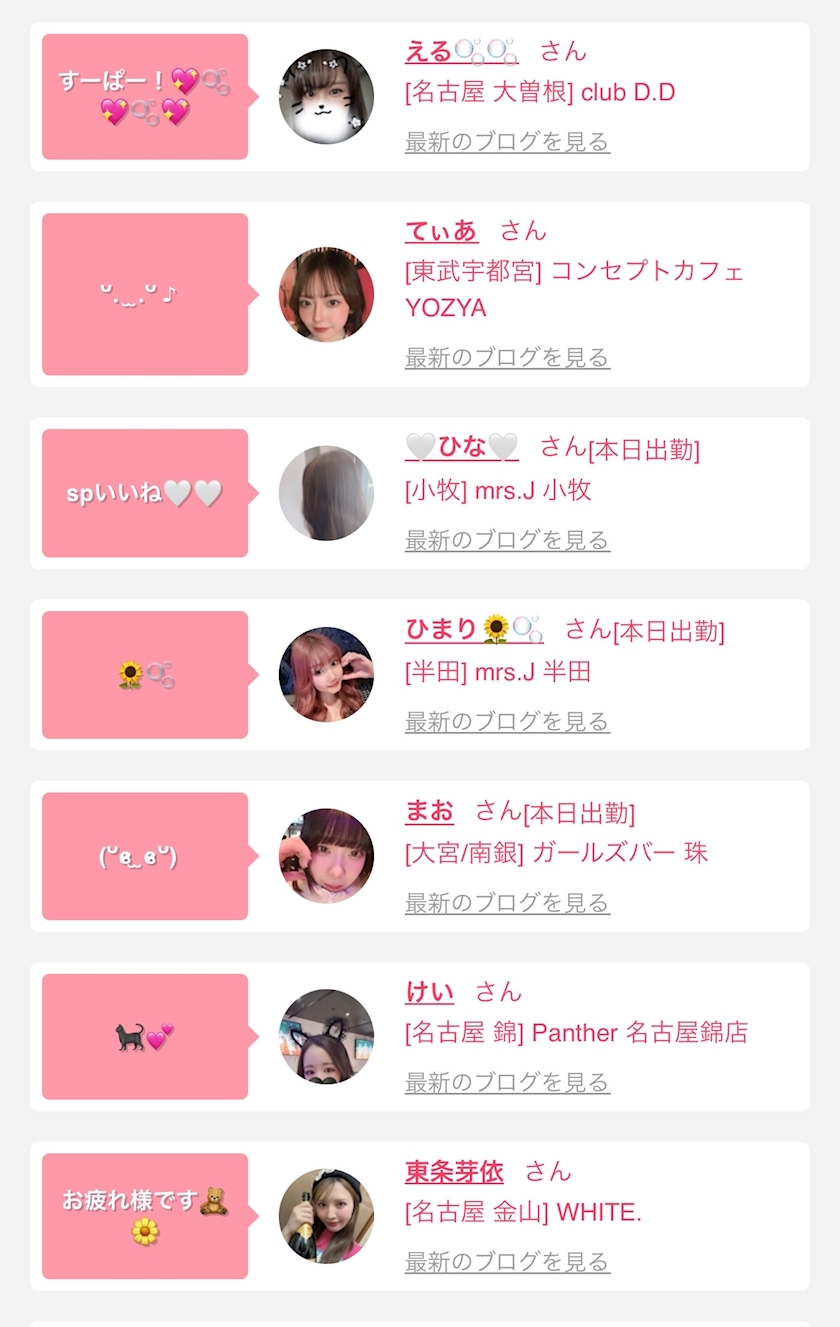View latest blog of ひまり at mrs.J 半田
The height and width of the screenshot is (1327, 840).
pyautogui.click(x=507, y=721)
